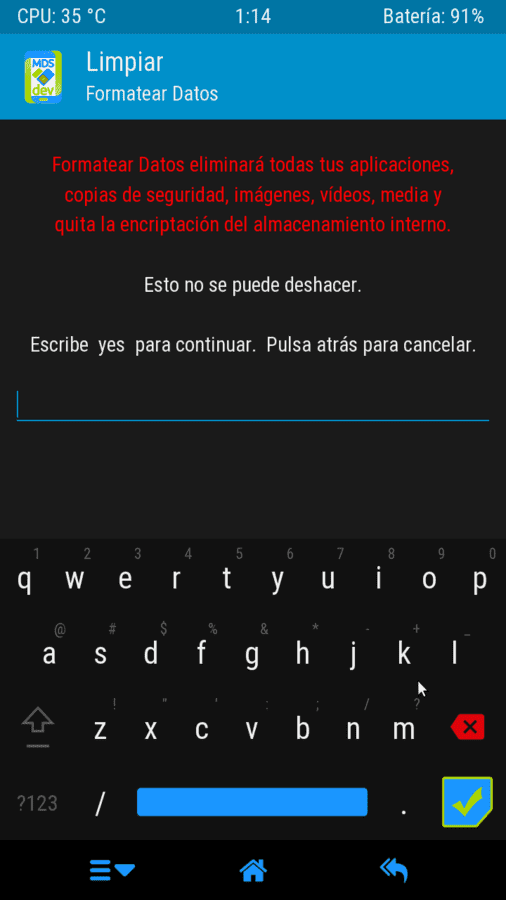
Task: Type the letter y
Action: tap(278, 580)
